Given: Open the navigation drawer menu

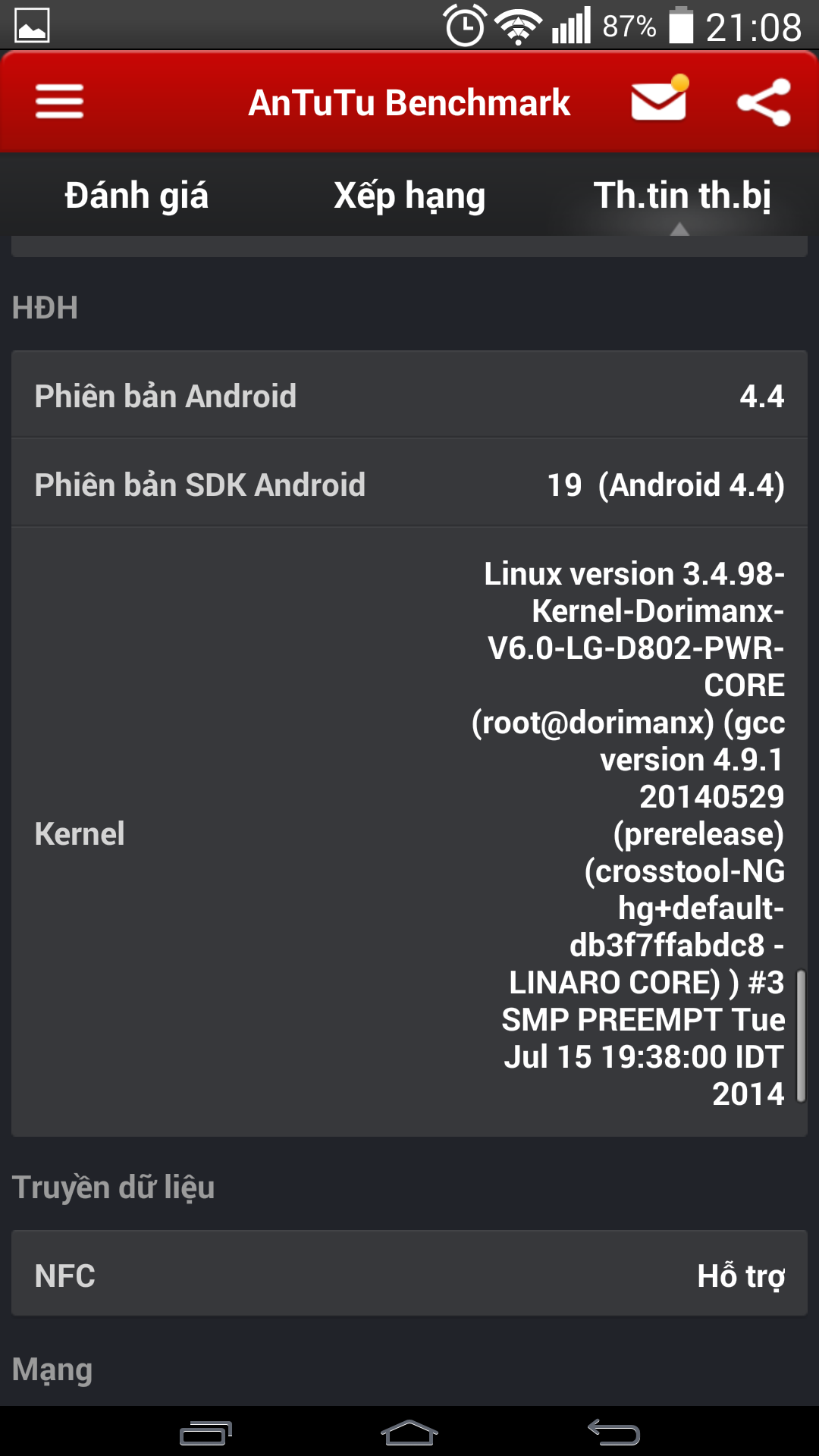Looking at the screenshot, I should [x=60, y=101].
